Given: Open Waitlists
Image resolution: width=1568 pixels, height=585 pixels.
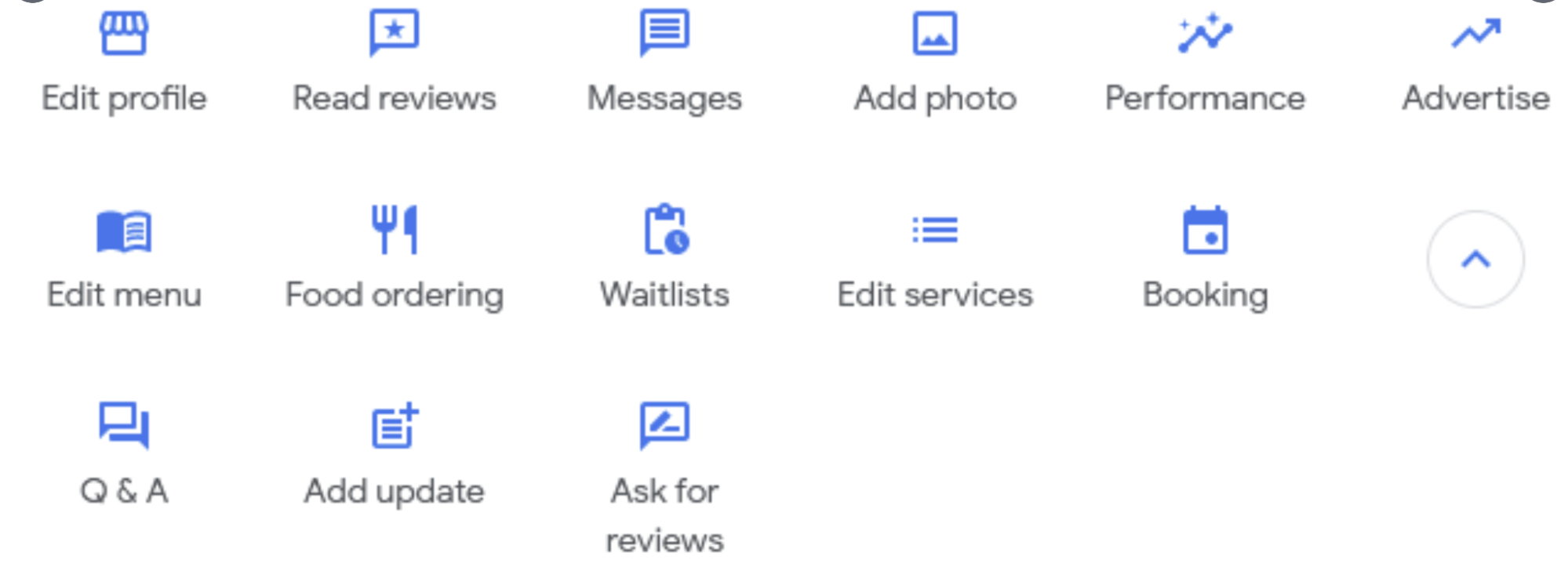Looking at the screenshot, I should tap(664, 260).
